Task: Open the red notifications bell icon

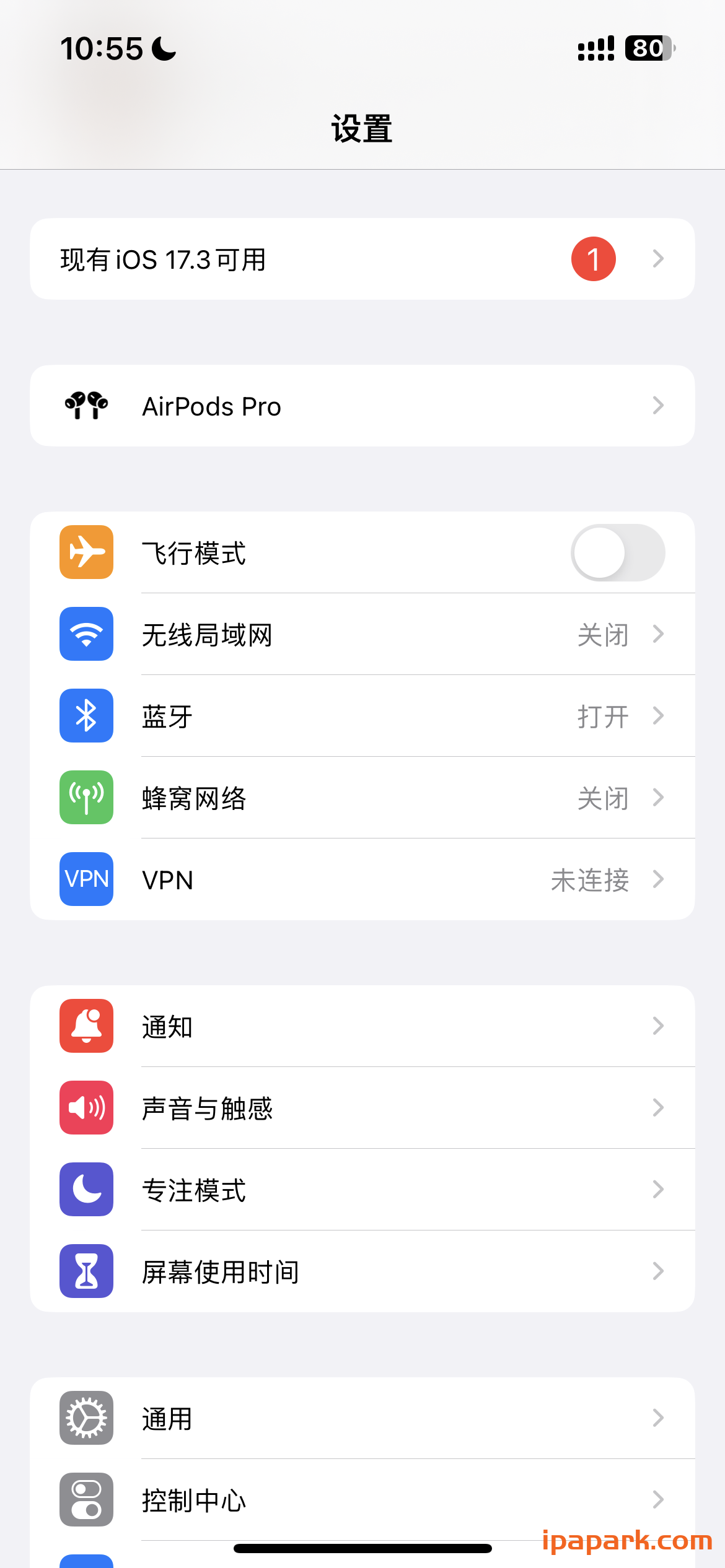Action: coord(86,1026)
